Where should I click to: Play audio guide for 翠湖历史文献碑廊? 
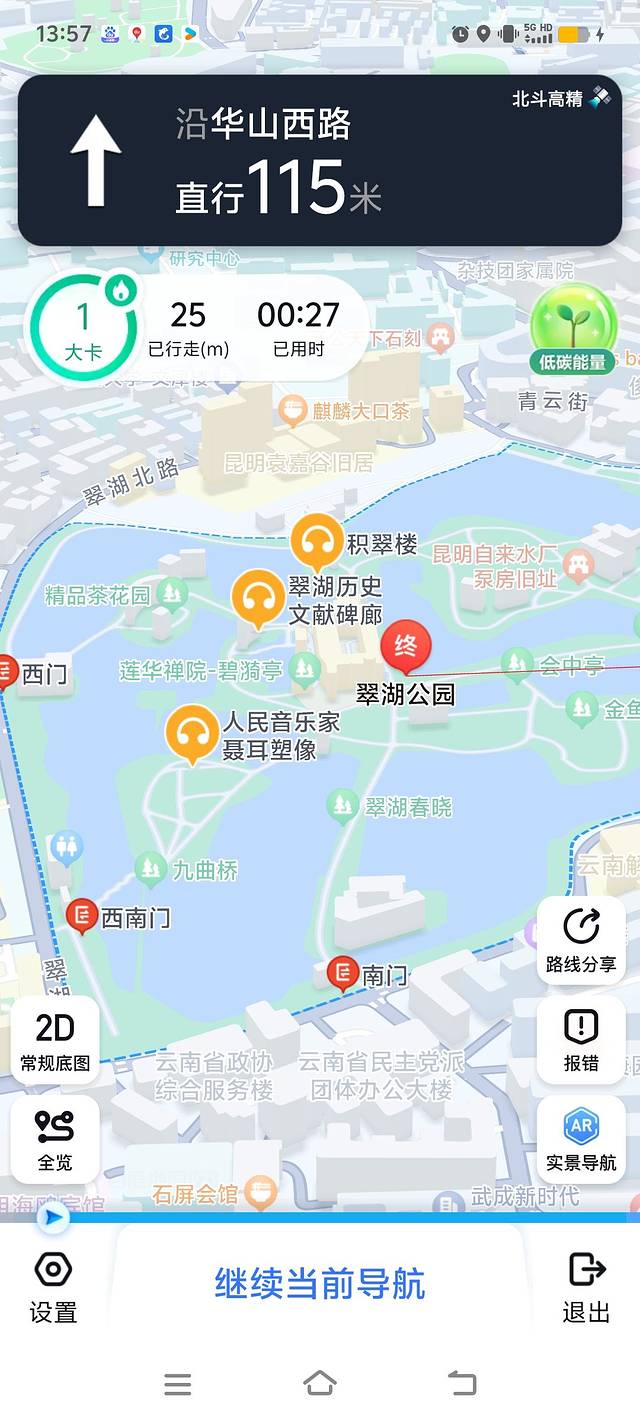[259, 597]
